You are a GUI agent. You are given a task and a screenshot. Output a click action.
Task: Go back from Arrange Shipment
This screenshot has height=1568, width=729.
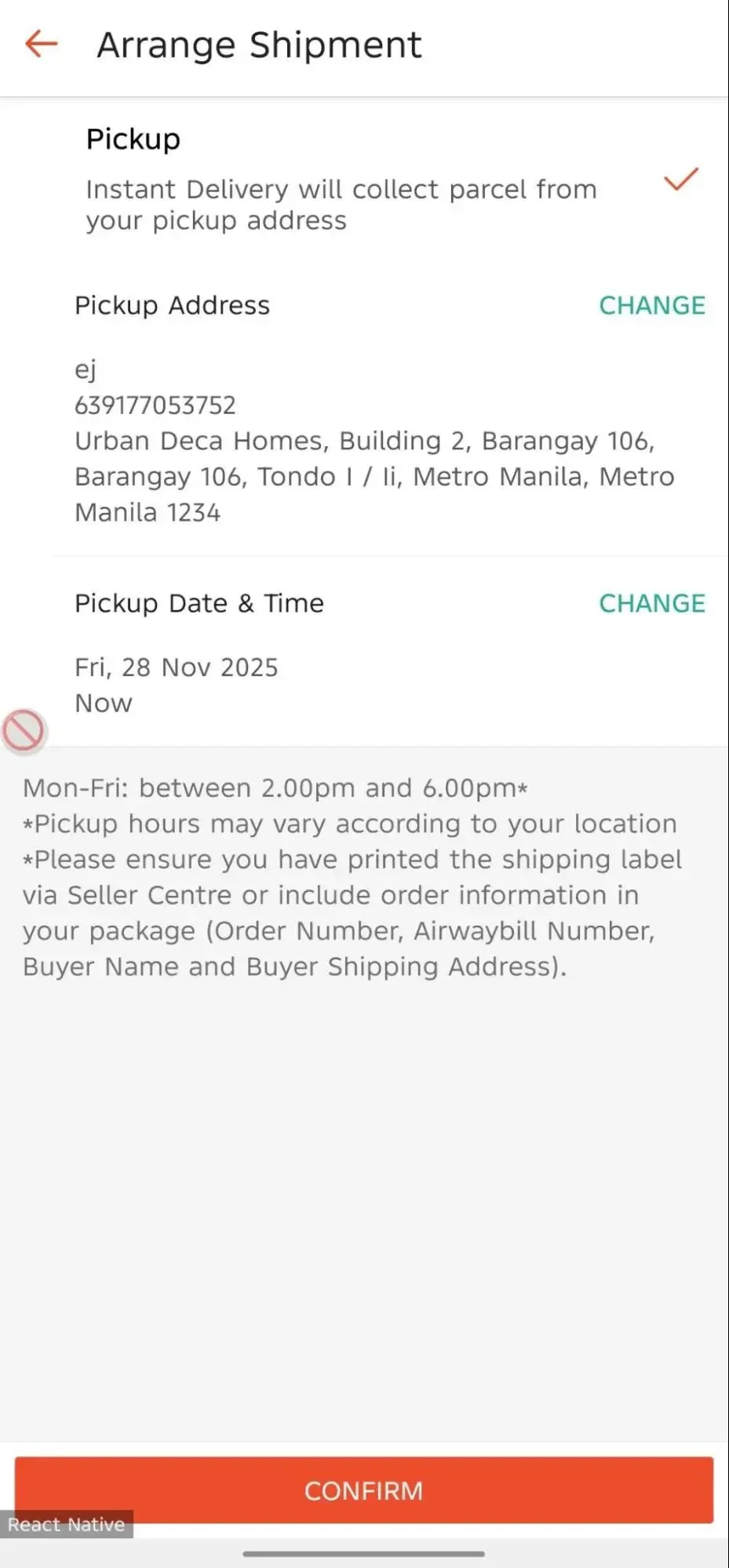point(42,44)
